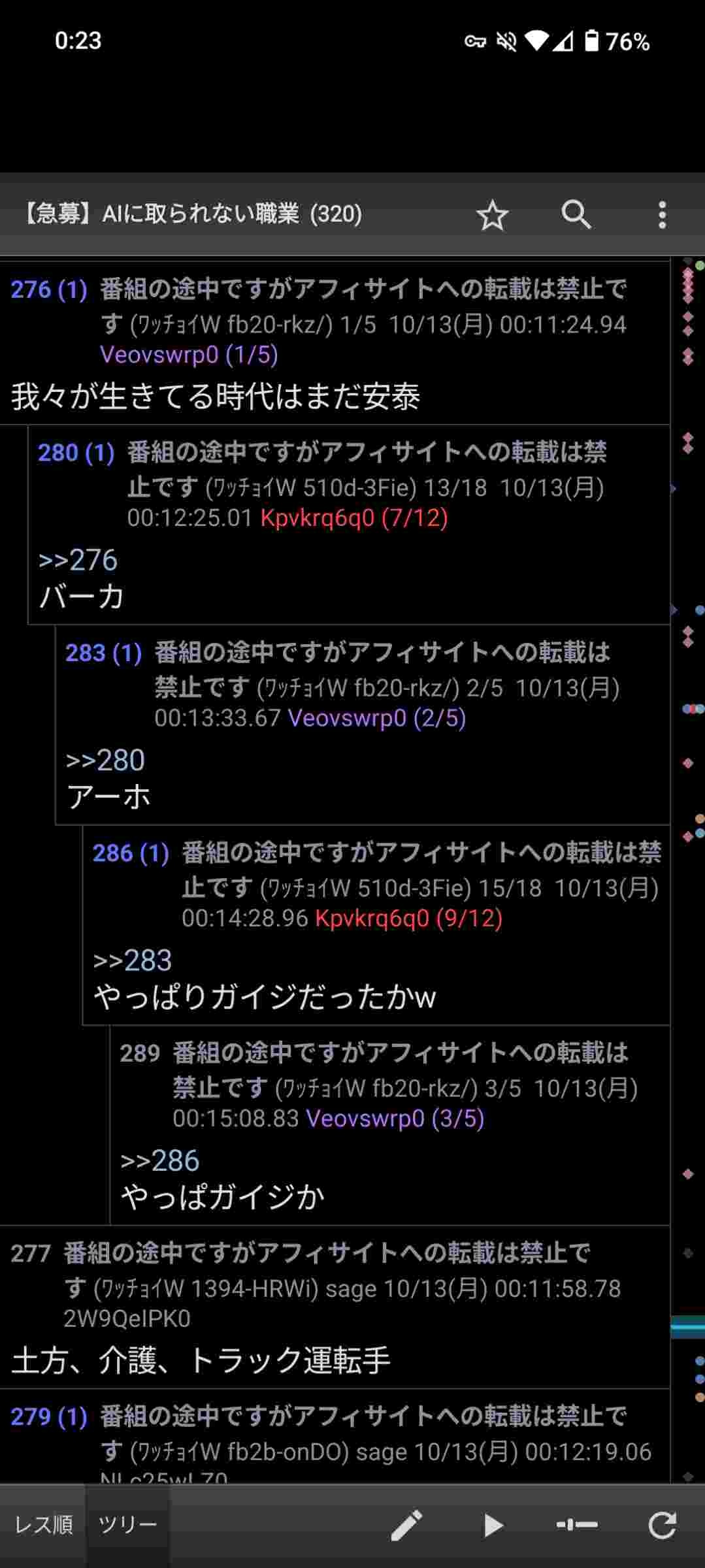Write a new reply with pencil icon
This screenshot has height=1568, width=705.
pyautogui.click(x=406, y=1526)
